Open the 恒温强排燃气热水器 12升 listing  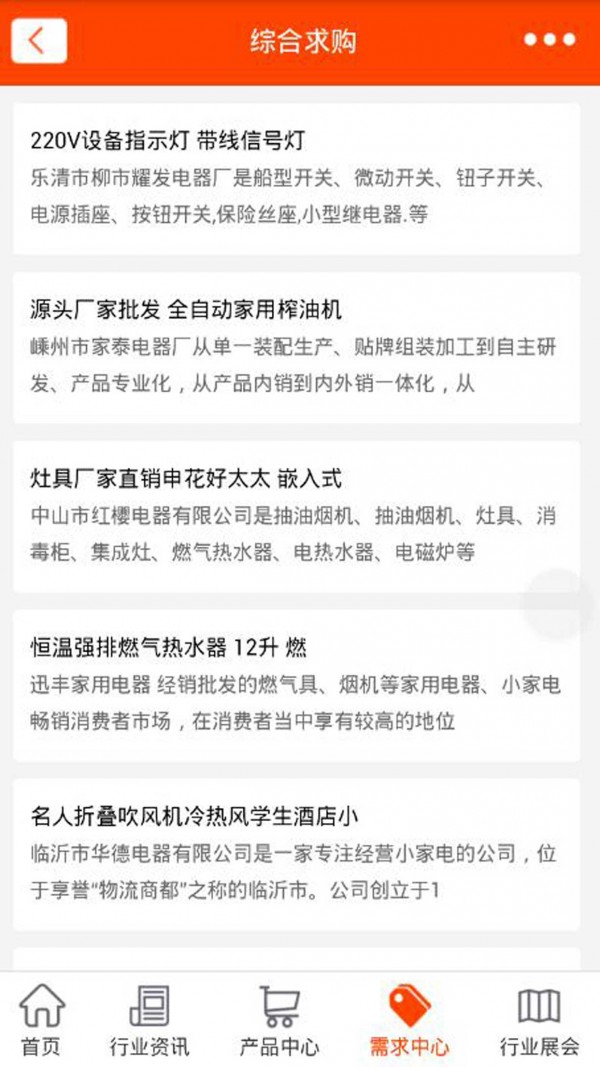[x=297, y=685]
